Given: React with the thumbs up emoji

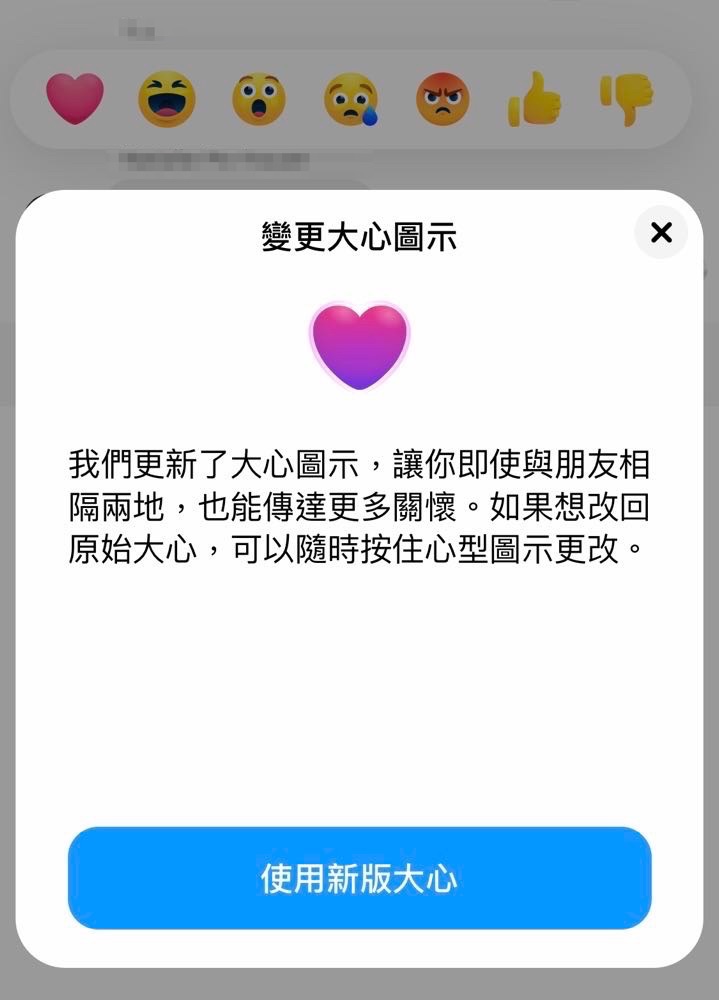Looking at the screenshot, I should coord(535,100).
